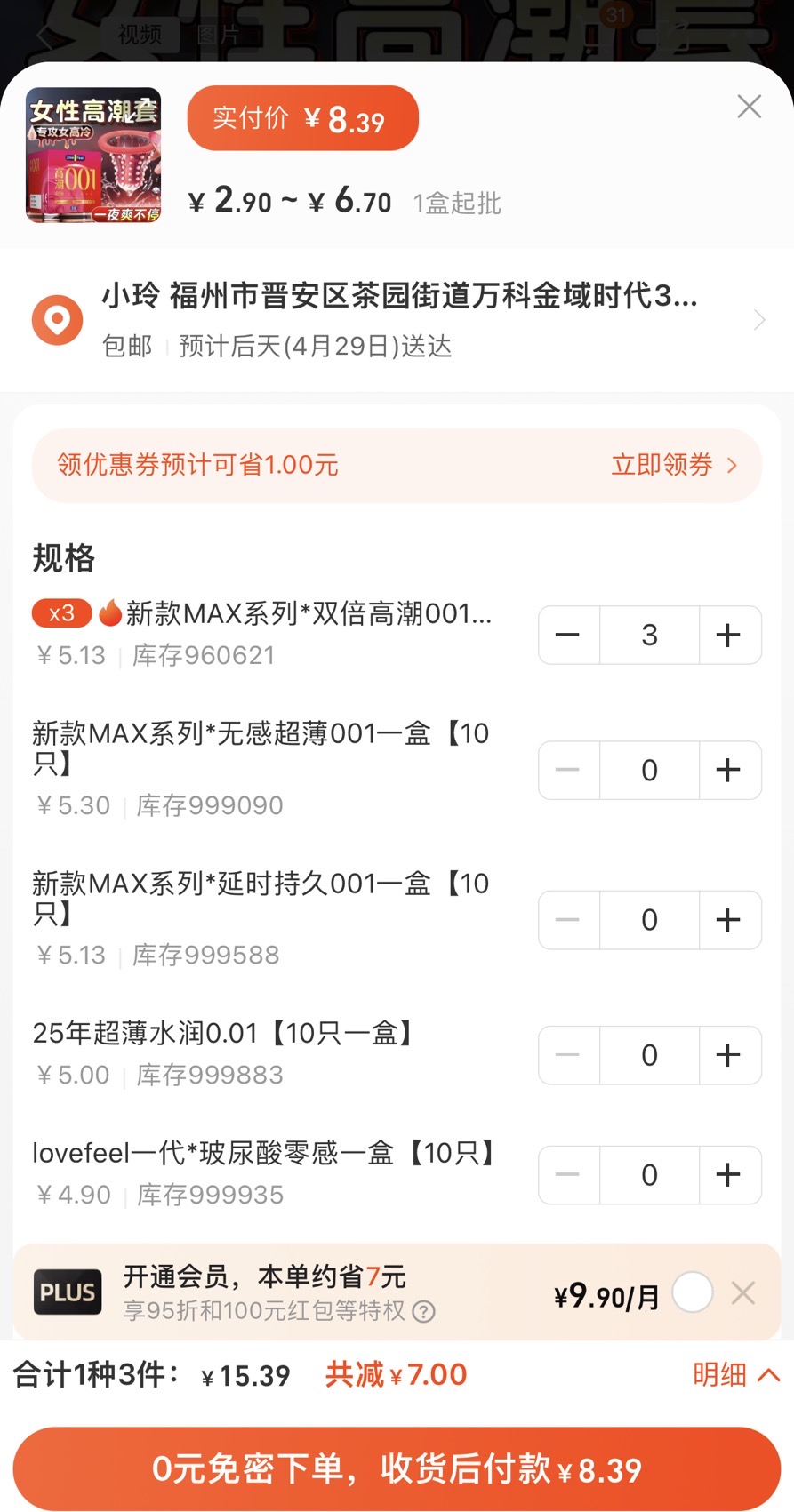Close the specification selection sheet

point(749,107)
